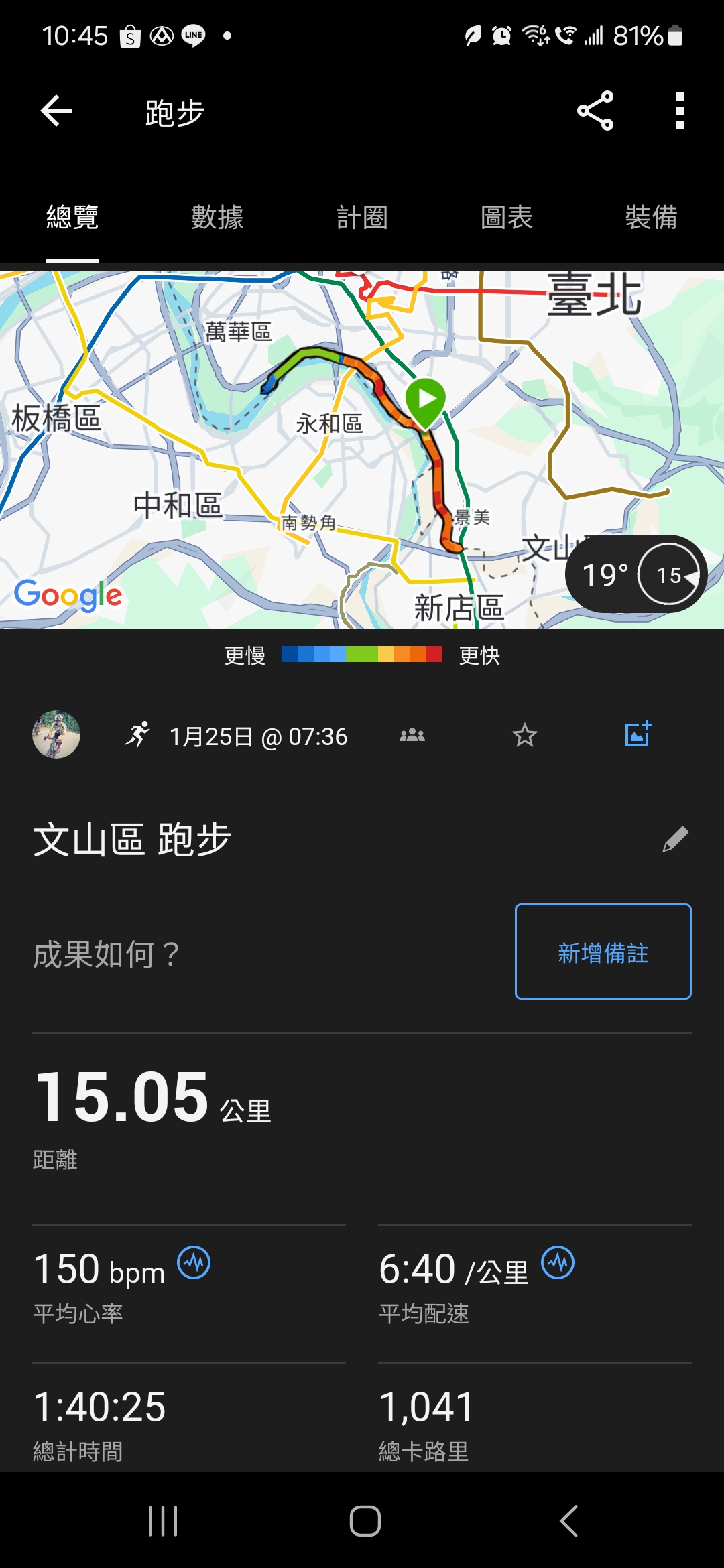
Task: Add a photo to this activity
Action: 638,734
